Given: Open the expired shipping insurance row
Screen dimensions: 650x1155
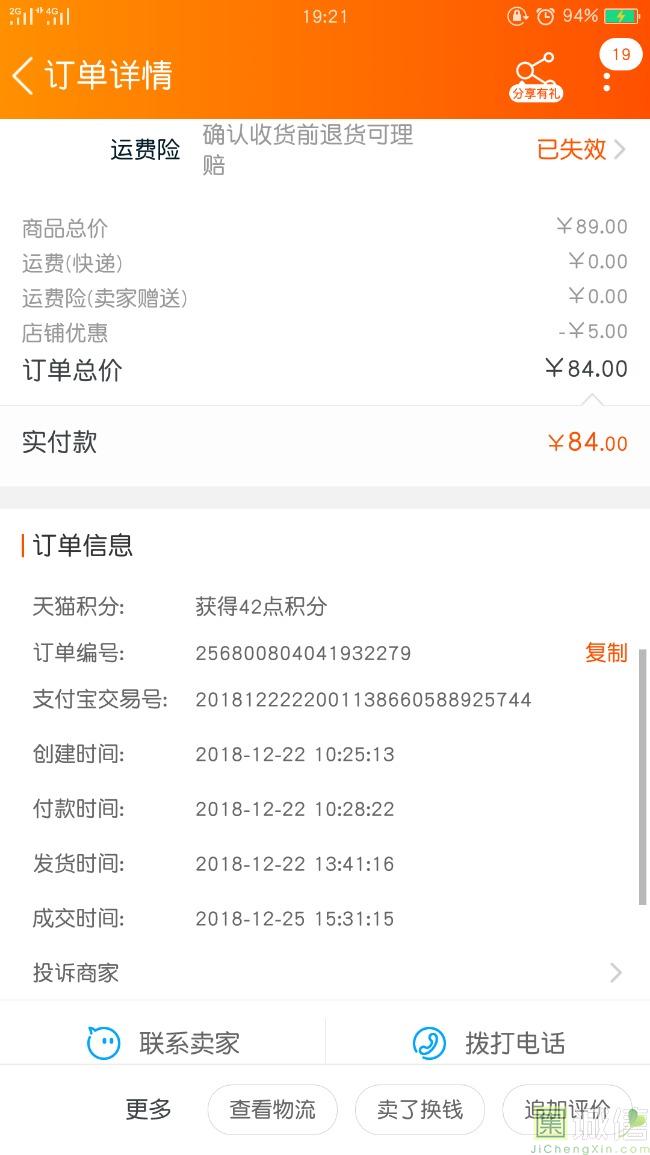Looking at the screenshot, I should tap(581, 150).
